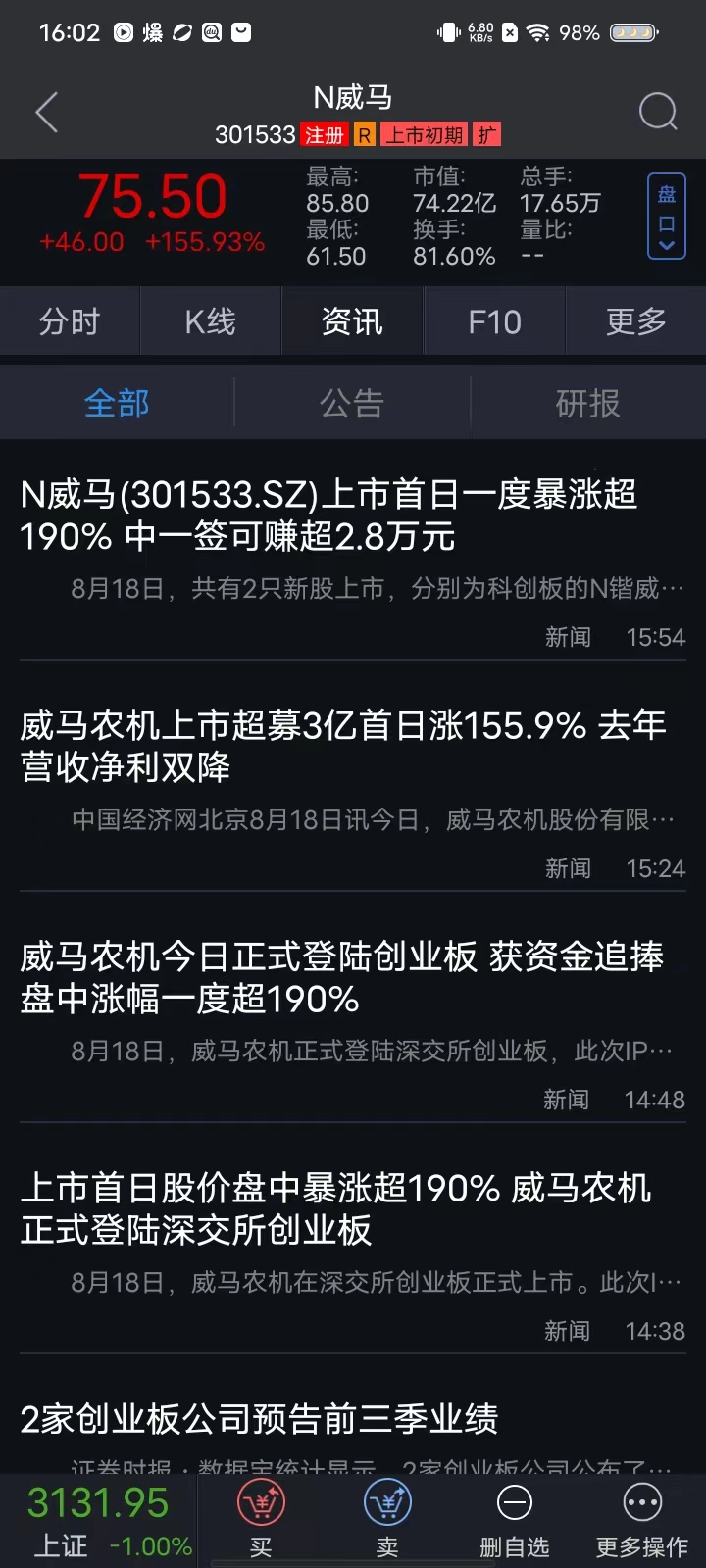View 2家创业板公司预告前三季业绩 article
The width and height of the screenshot is (706, 1568).
coord(260,1419)
